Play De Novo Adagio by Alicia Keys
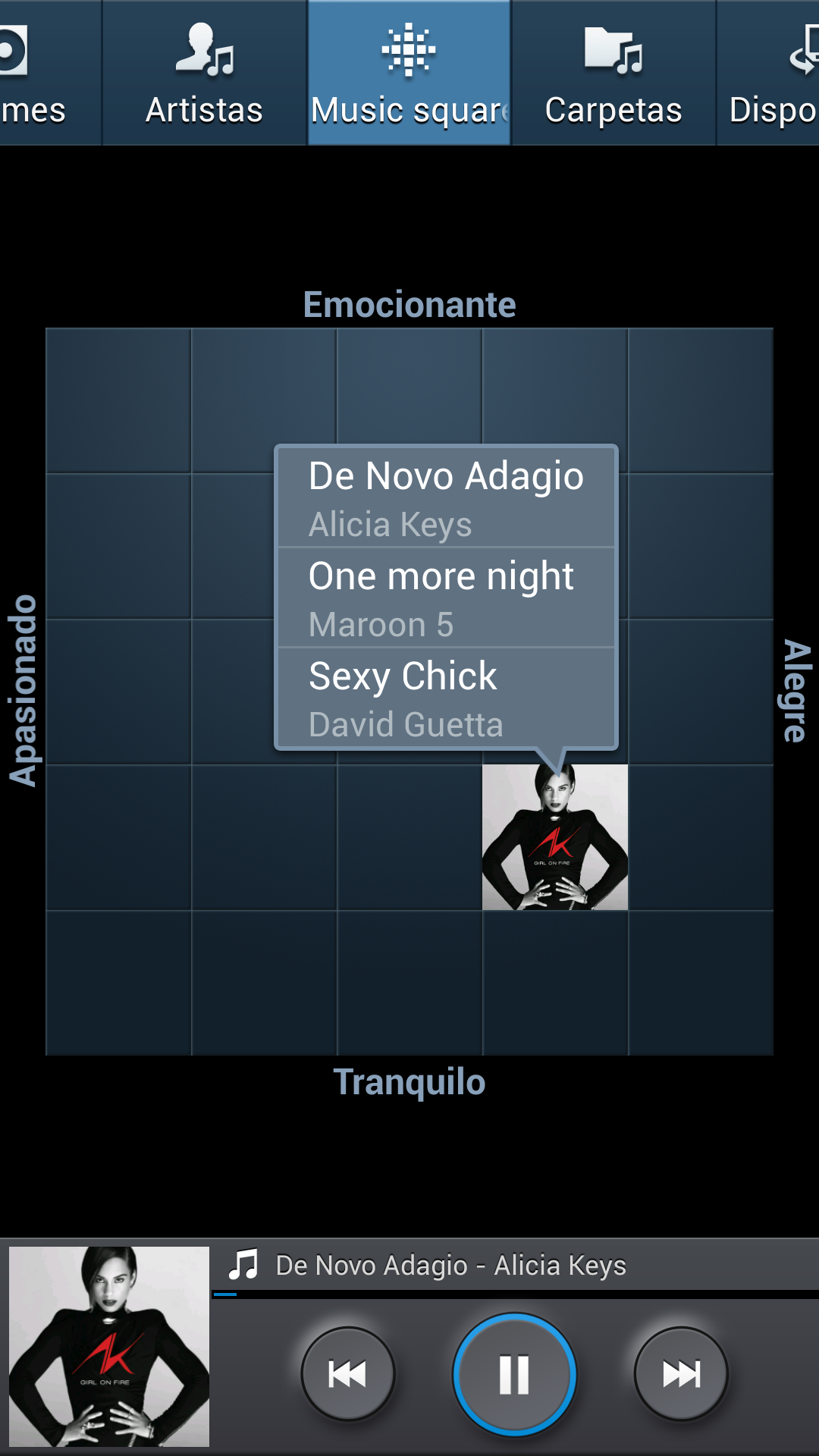This screenshot has height=1456, width=819. (x=446, y=497)
